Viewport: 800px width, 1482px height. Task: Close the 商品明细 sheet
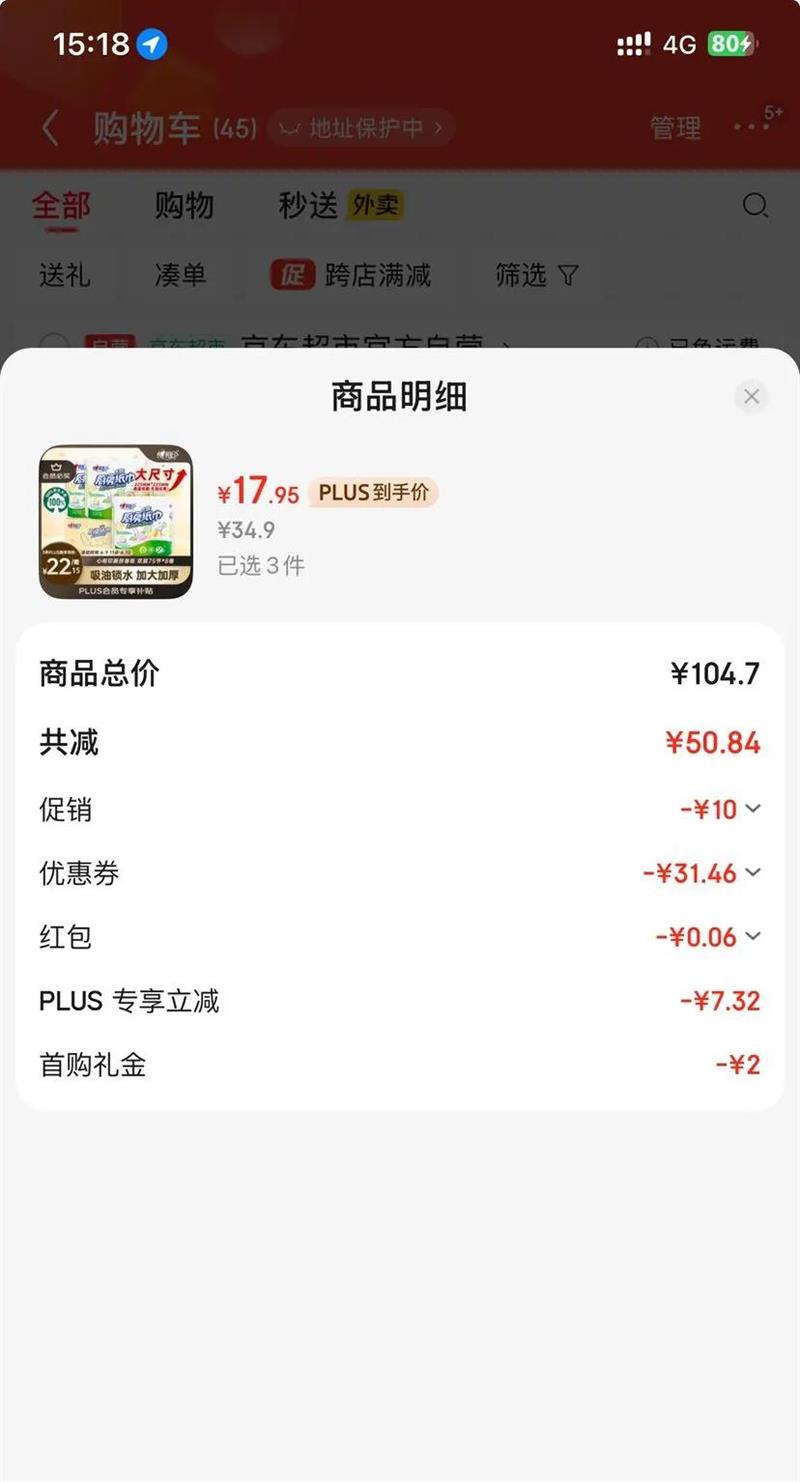pyautogui.click(x=751, y=397)
